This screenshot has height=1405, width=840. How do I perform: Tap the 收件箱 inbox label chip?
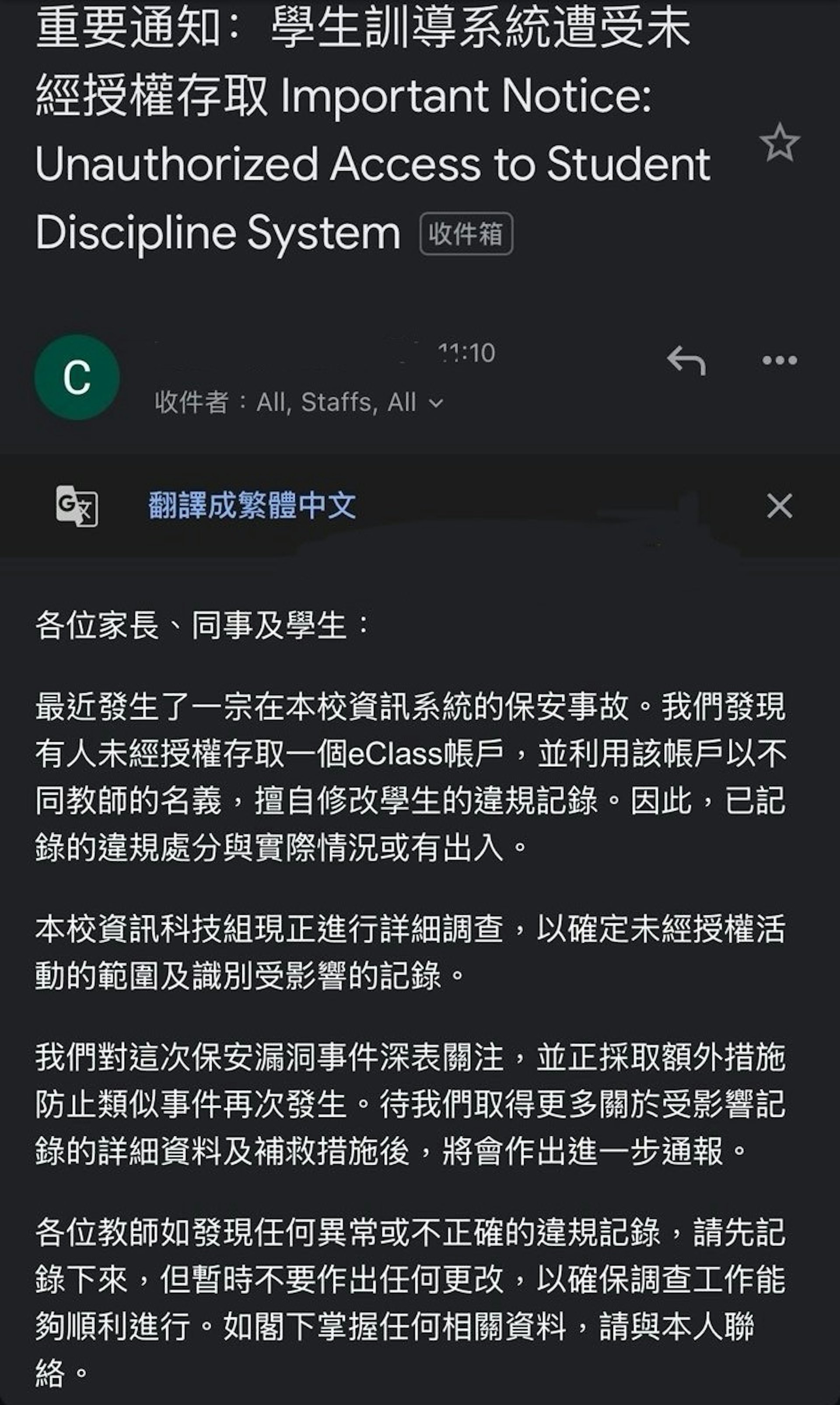466,234
